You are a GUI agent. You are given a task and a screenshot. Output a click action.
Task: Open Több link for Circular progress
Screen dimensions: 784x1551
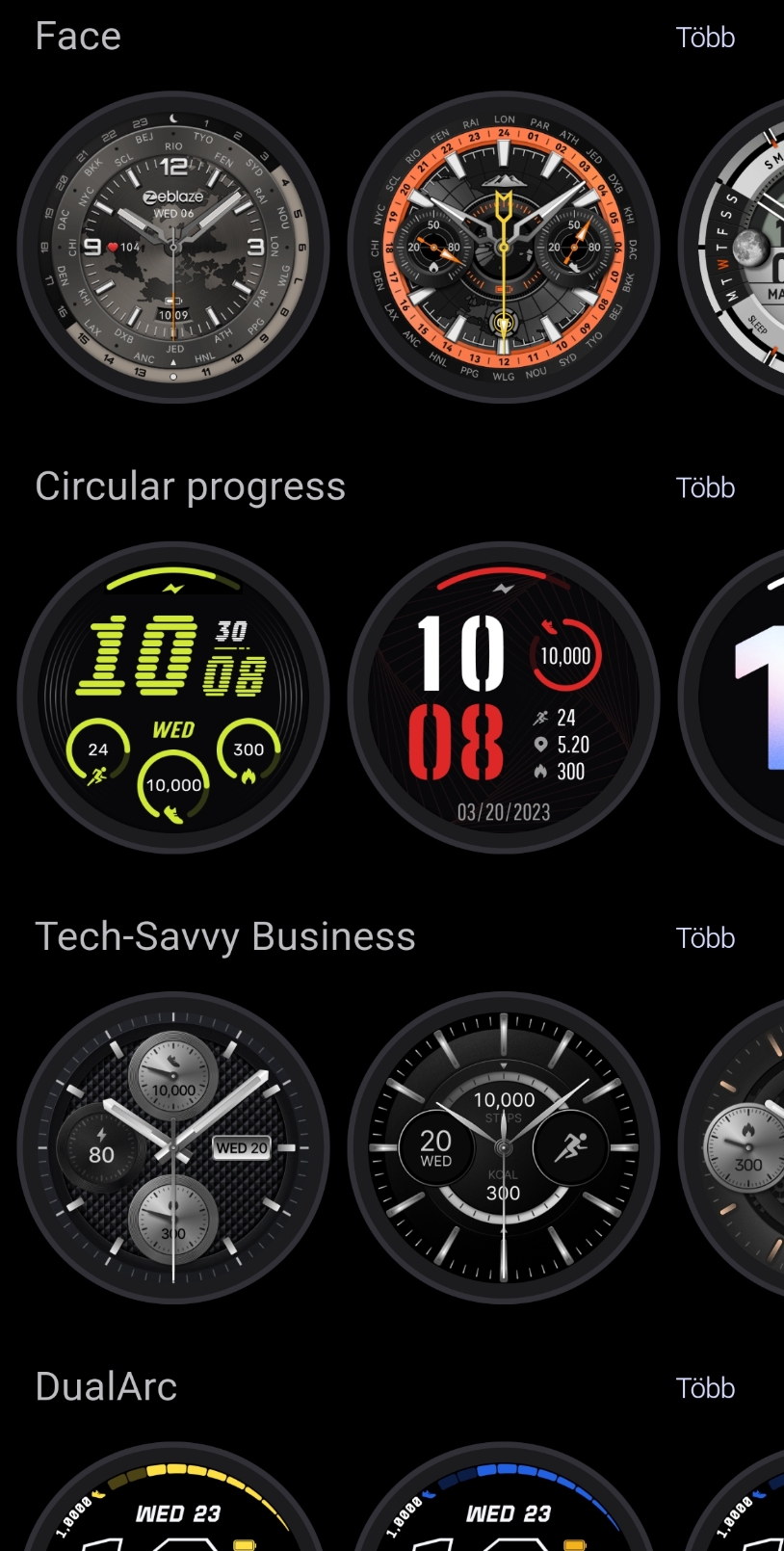[705, 487]
